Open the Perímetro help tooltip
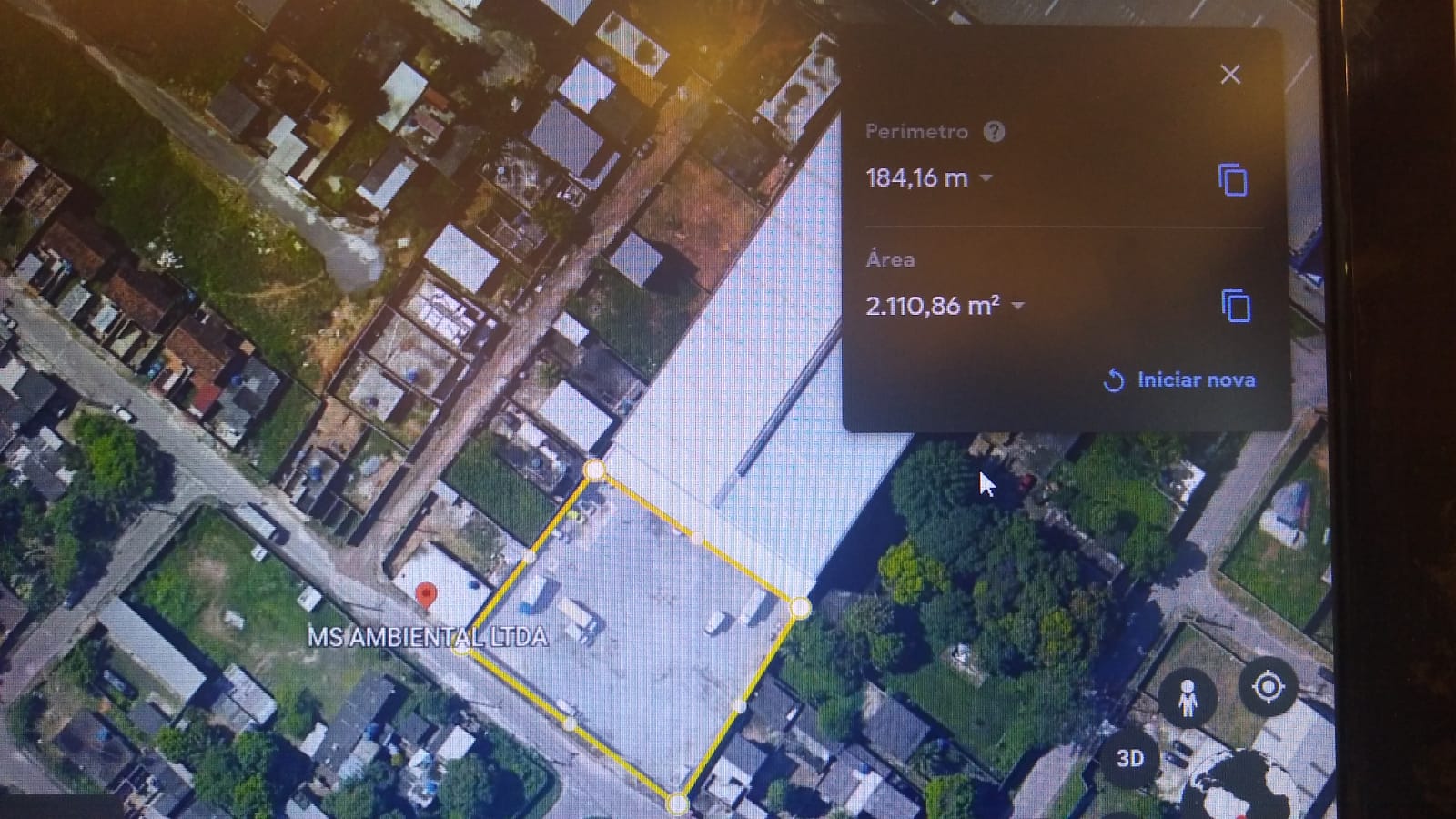This screenshot has height=819, width=1456. [x=995, y=132]
